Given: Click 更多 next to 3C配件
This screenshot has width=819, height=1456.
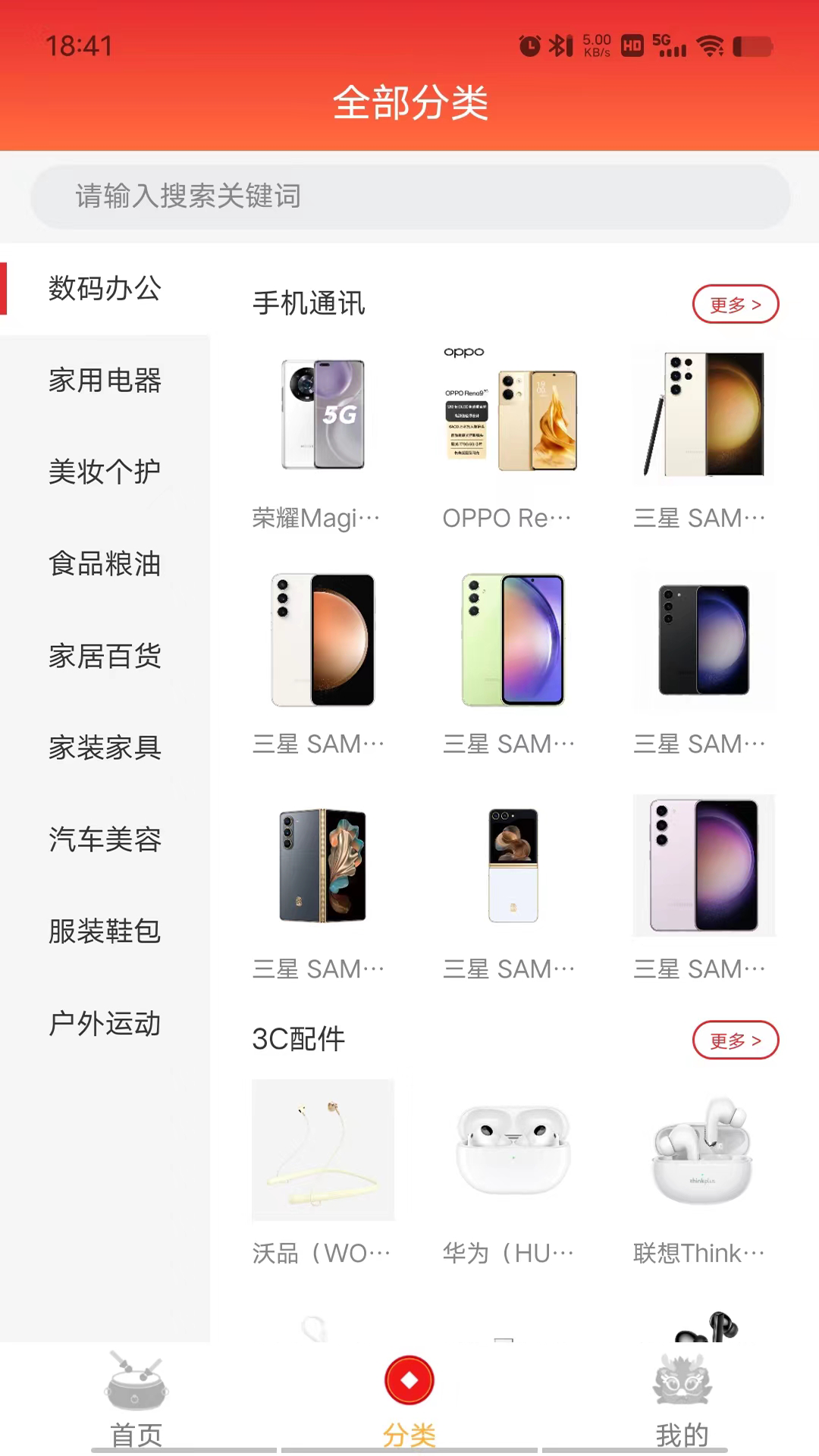Looking at the screenshot, I should click(735, 1040).
